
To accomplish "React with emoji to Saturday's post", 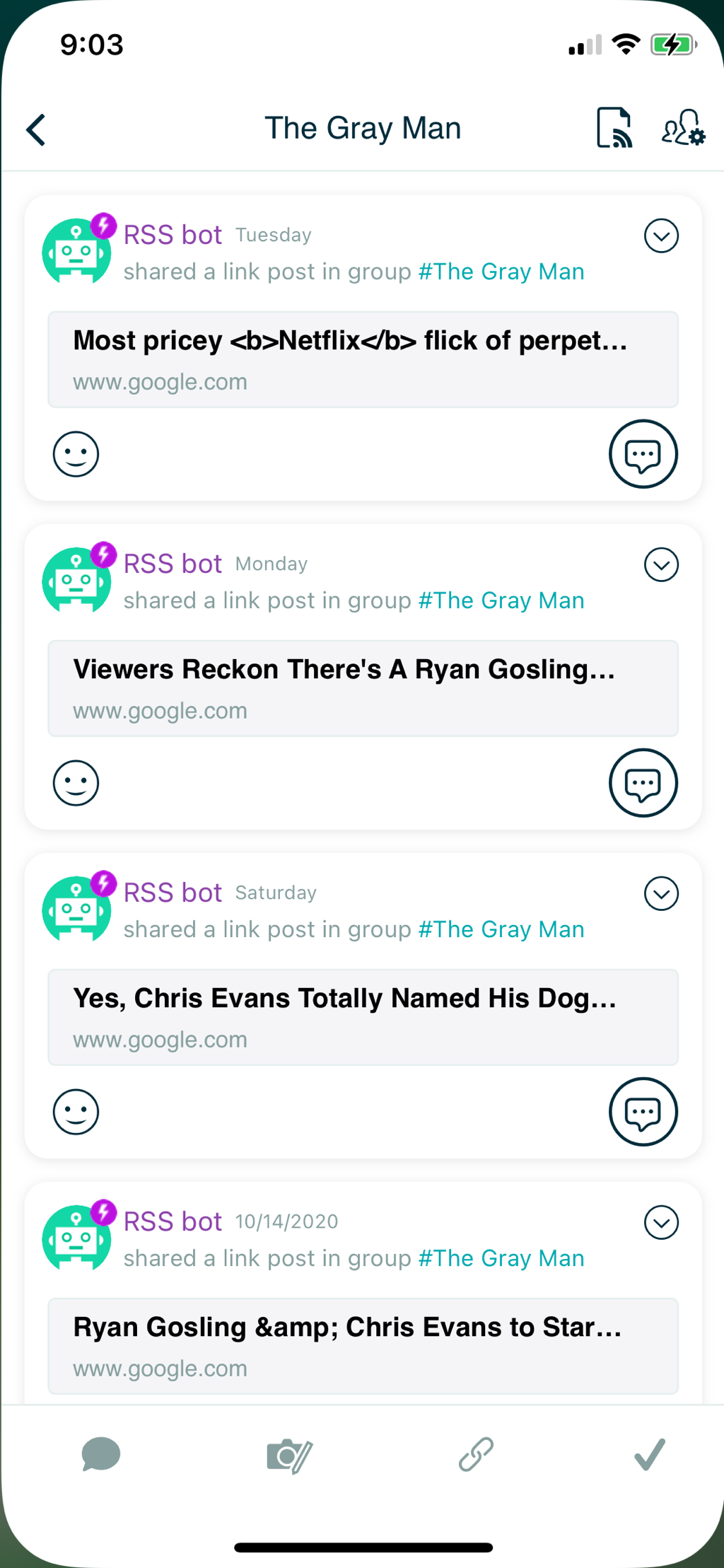I will tap(76, 1112).
